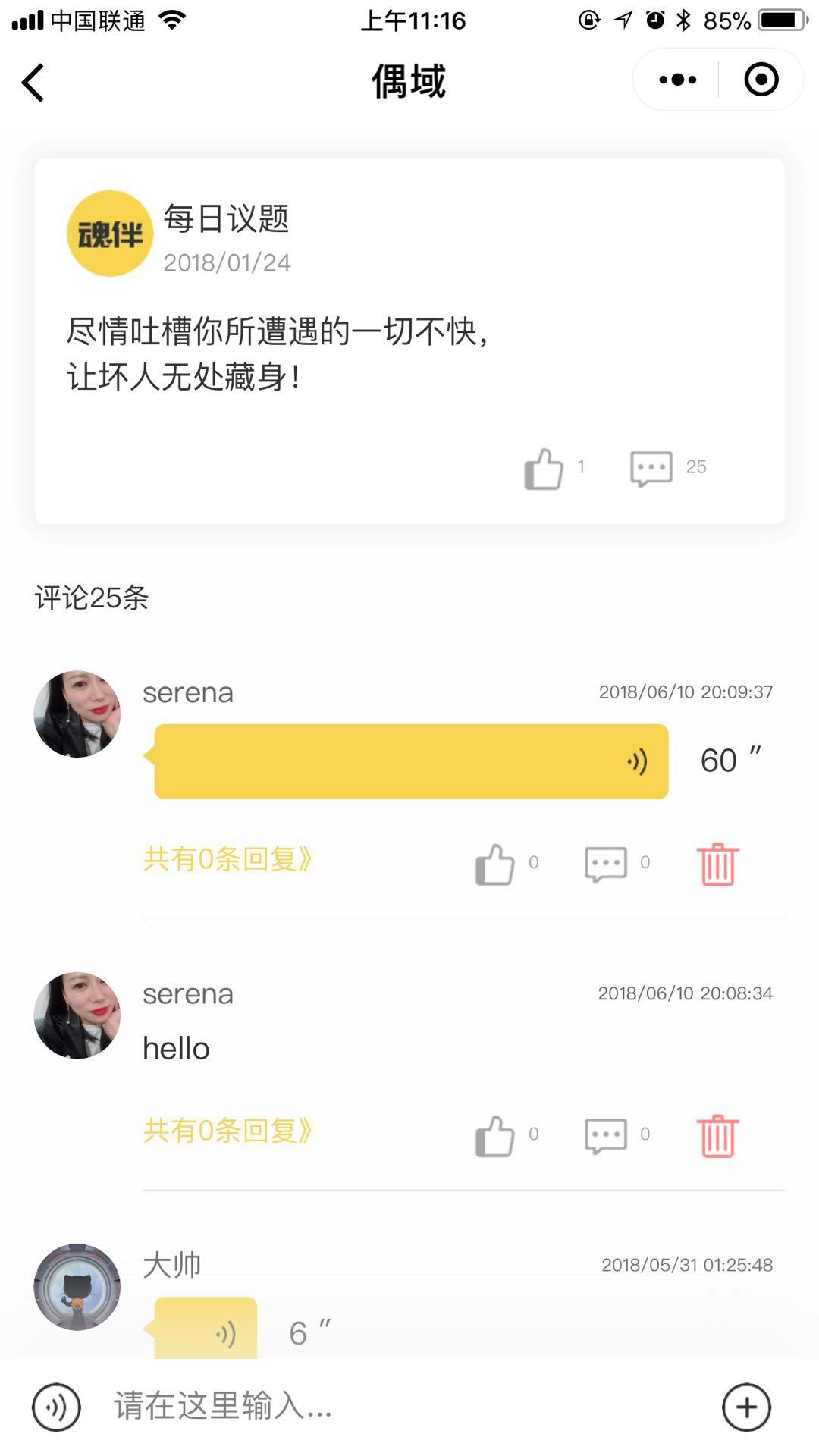The image size is (819, 1456).
Task: Go back using the top-left arrow
Action: pos(33,82)
